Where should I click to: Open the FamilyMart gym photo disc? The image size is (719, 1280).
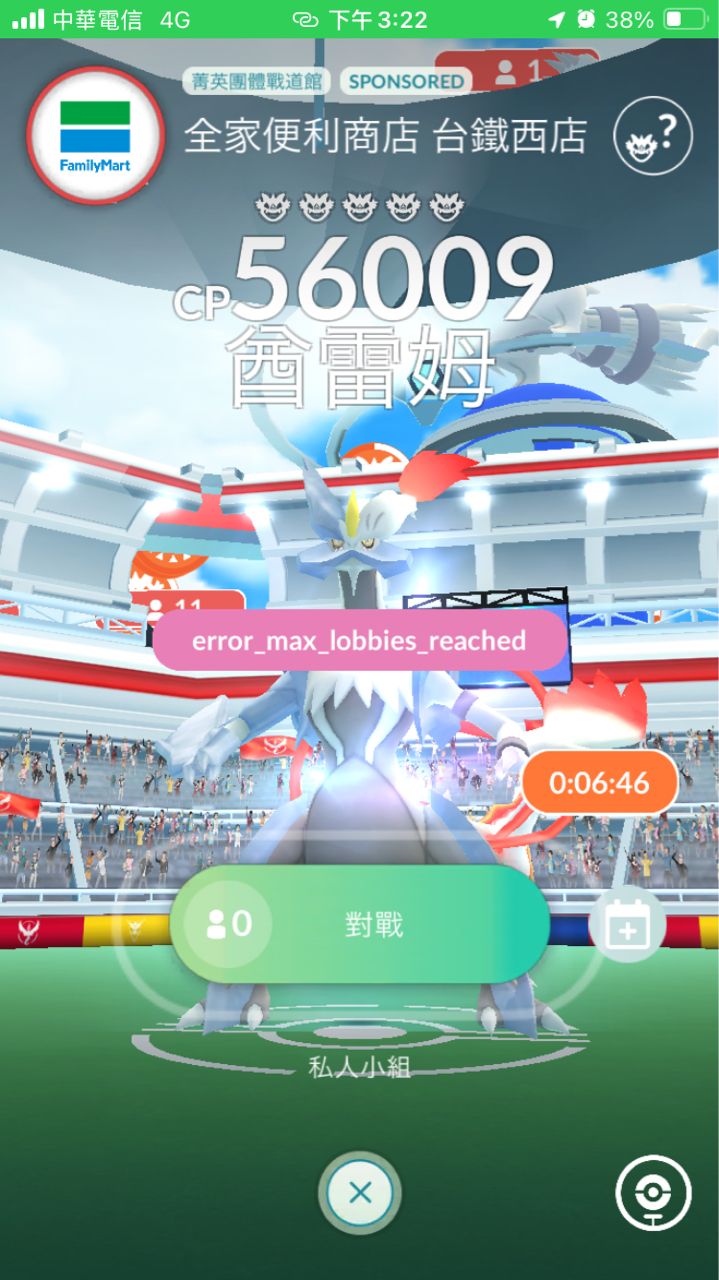[x=96, y=137]
